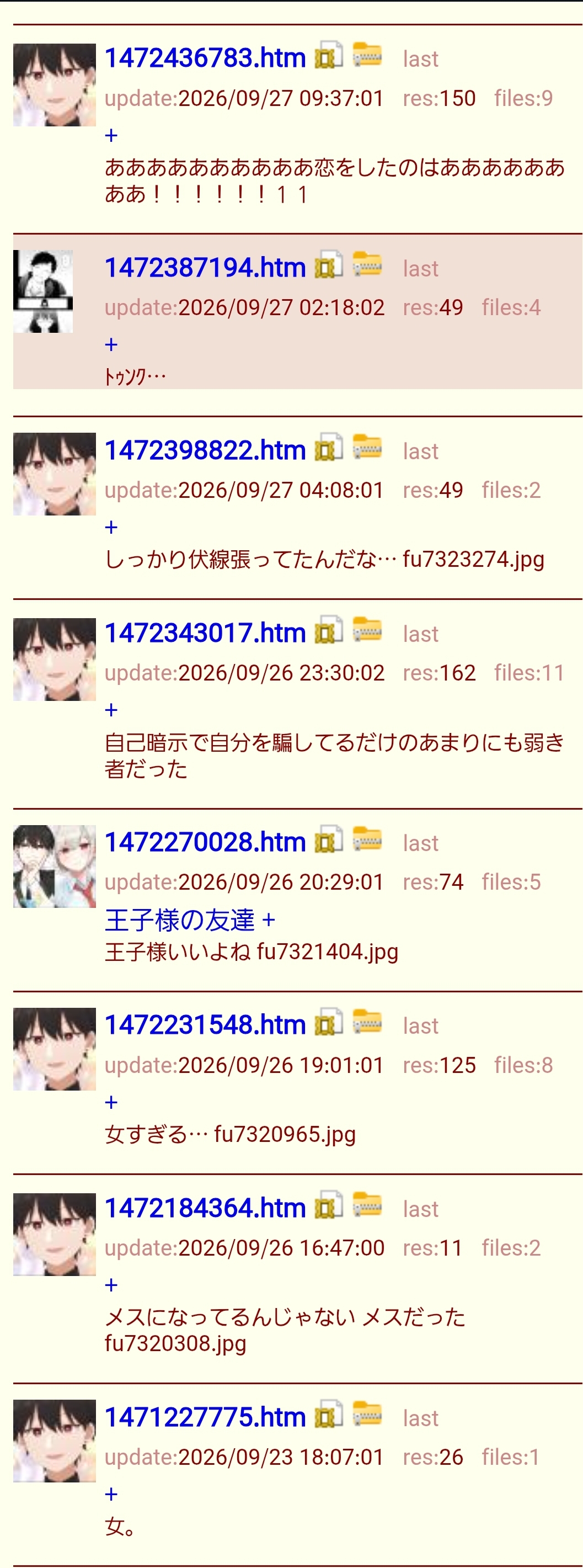This screenshot has height=1568, width=583.
Task: Download the zip folder for 1472398822.htm
Action: click(x=367, y=448)
